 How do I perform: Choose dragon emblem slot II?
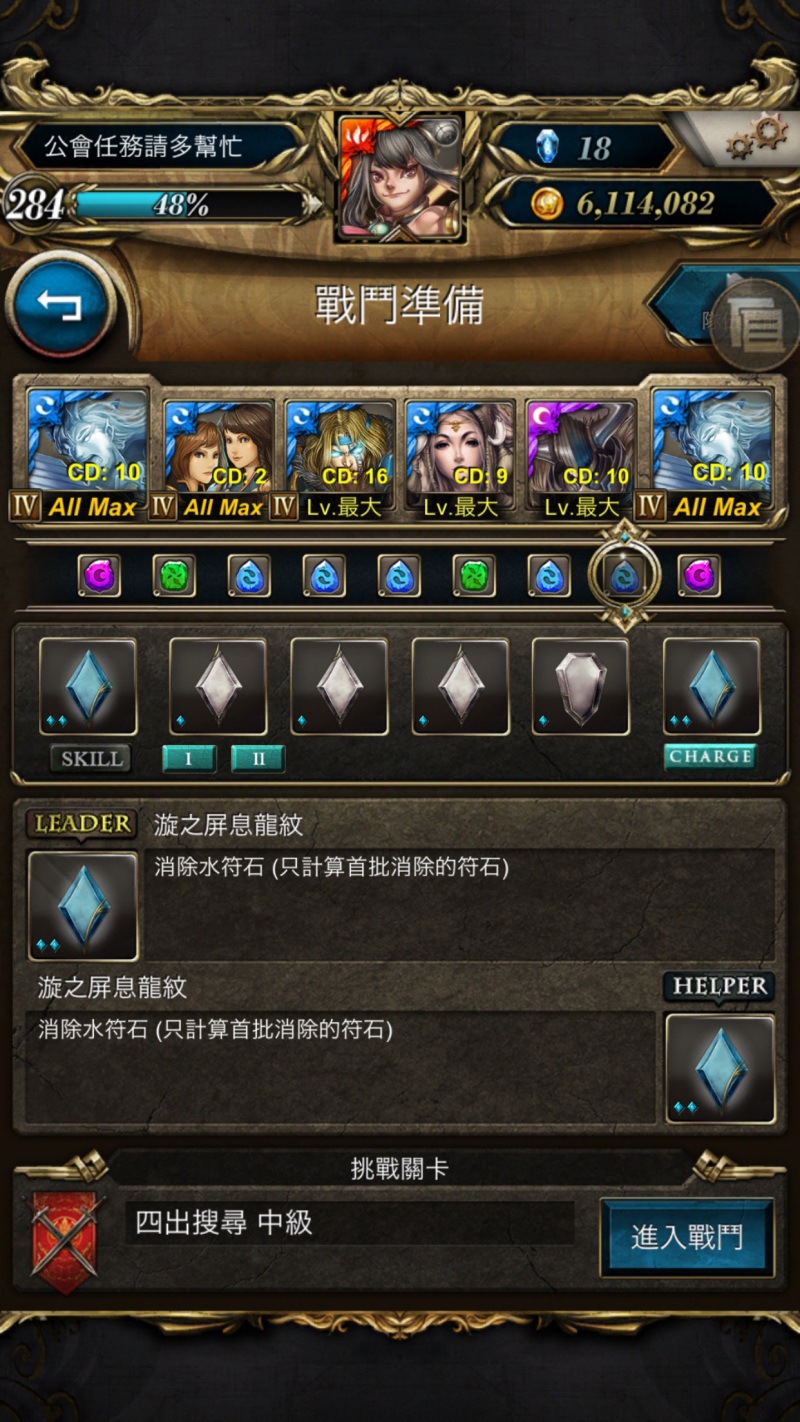258,758
